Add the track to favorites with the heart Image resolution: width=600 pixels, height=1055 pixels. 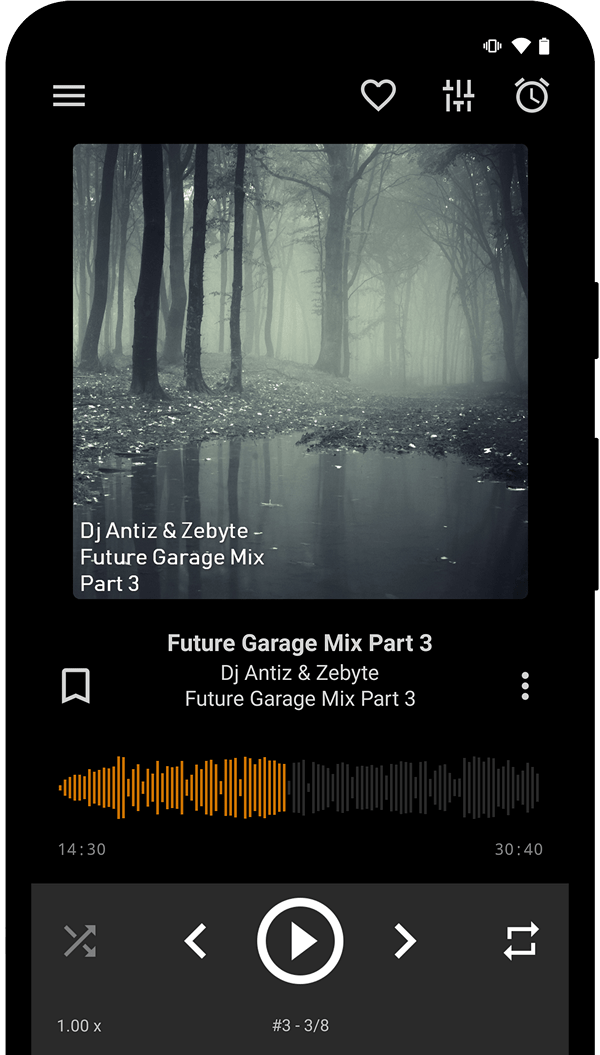coord(378,96)
